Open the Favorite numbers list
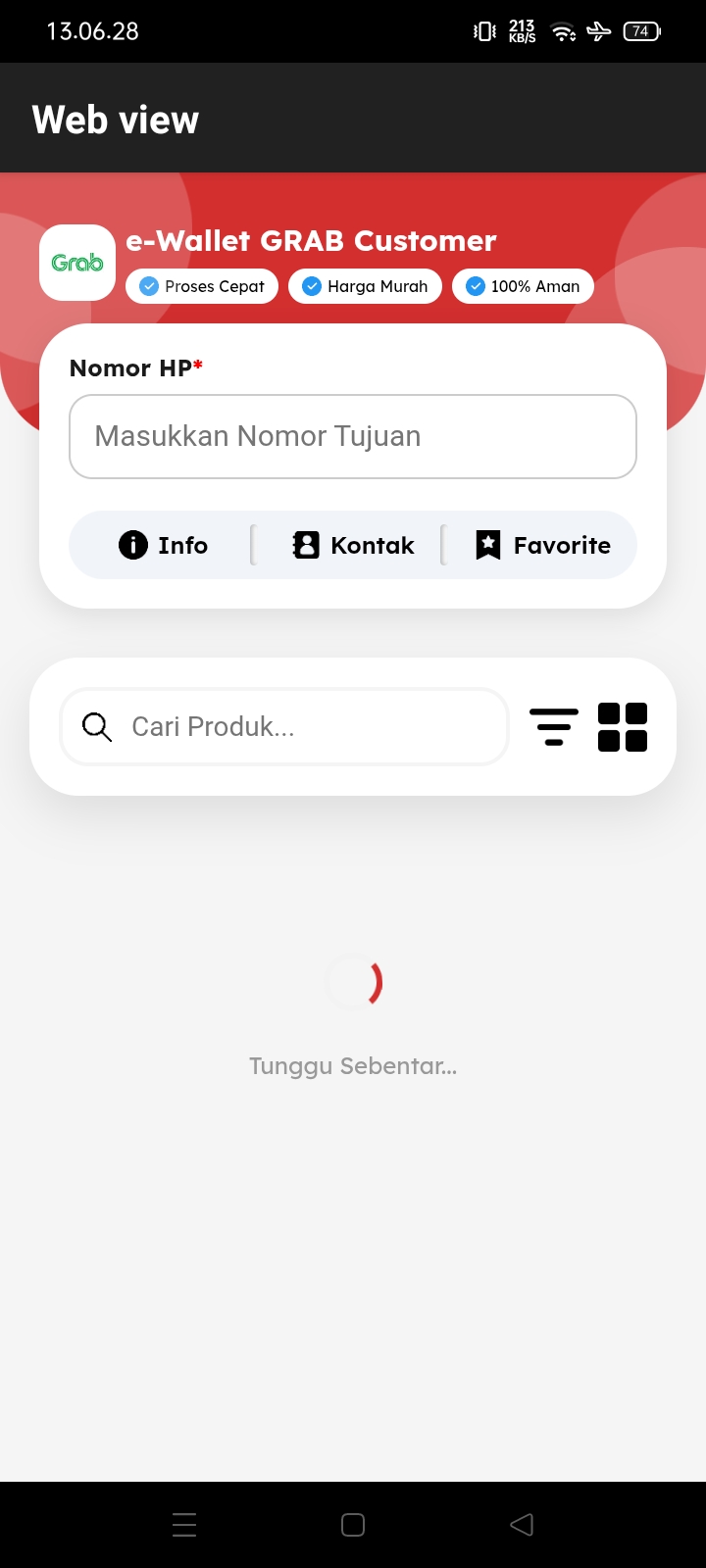This screenshot has width=706, height=1568. point(542,545)
